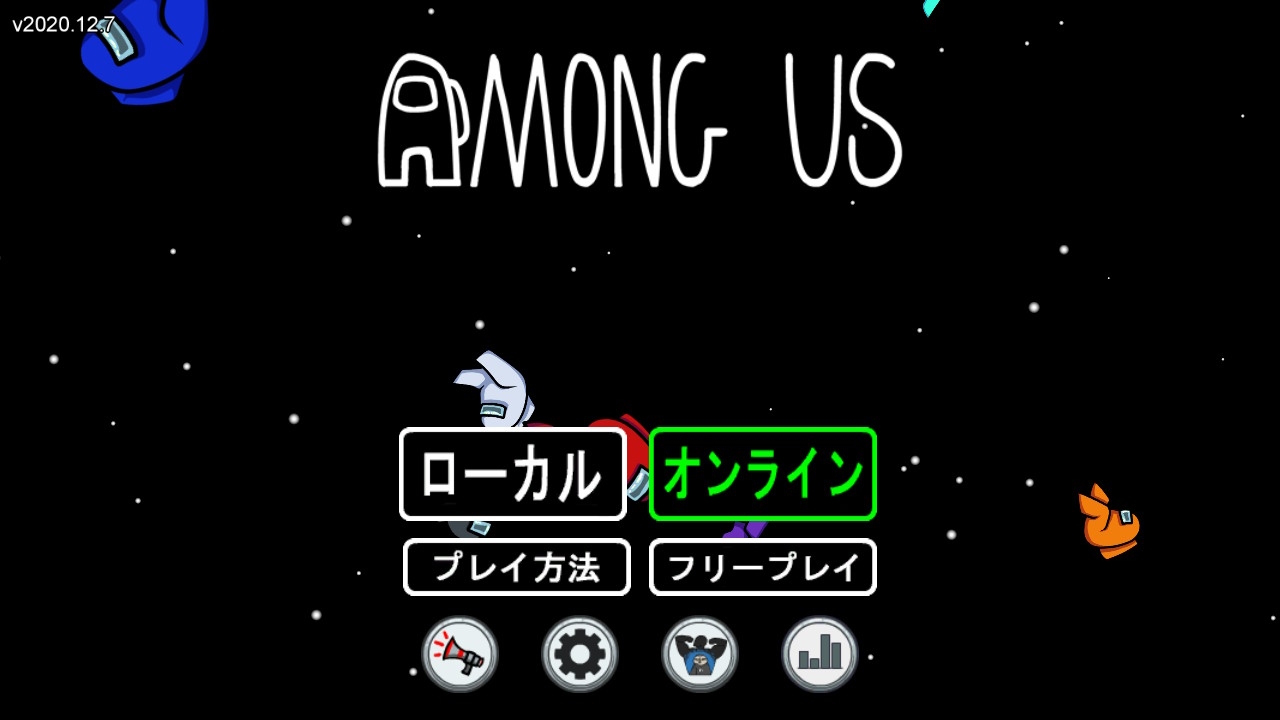View the credits icon
The width and height of the screenshot is (1280, 720).
point(700,654)
